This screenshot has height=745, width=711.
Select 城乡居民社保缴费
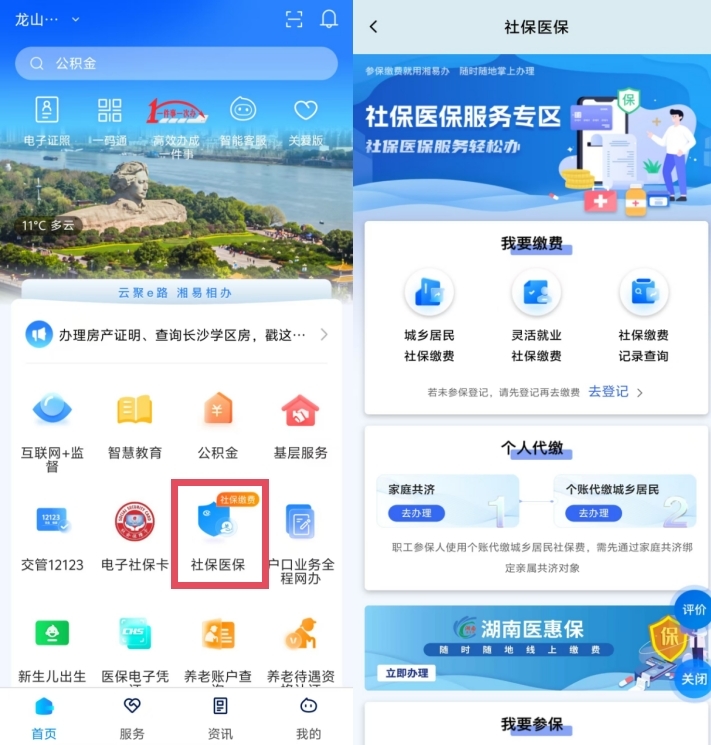[x=428, y=314]
